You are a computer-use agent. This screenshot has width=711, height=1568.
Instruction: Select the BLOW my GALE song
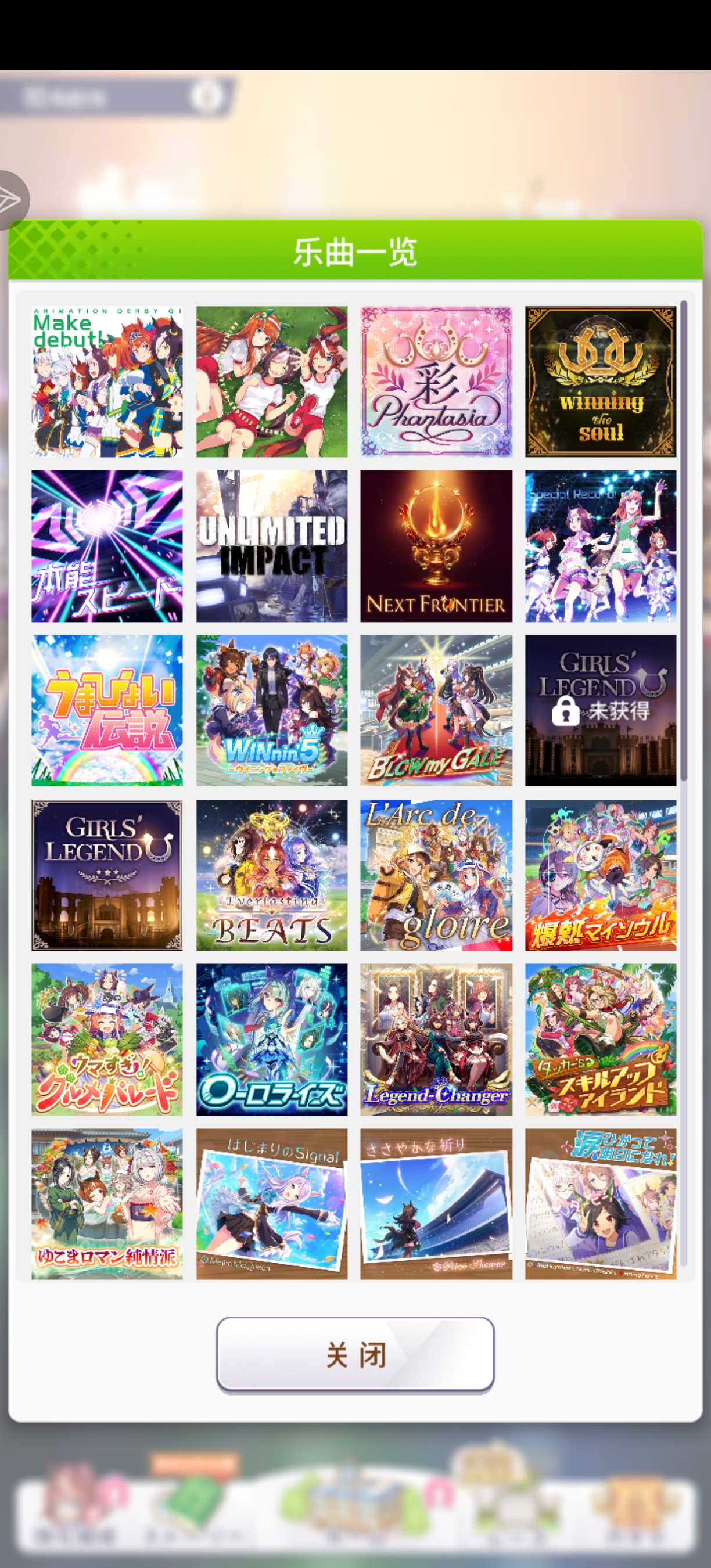click(x=436, y=710)
